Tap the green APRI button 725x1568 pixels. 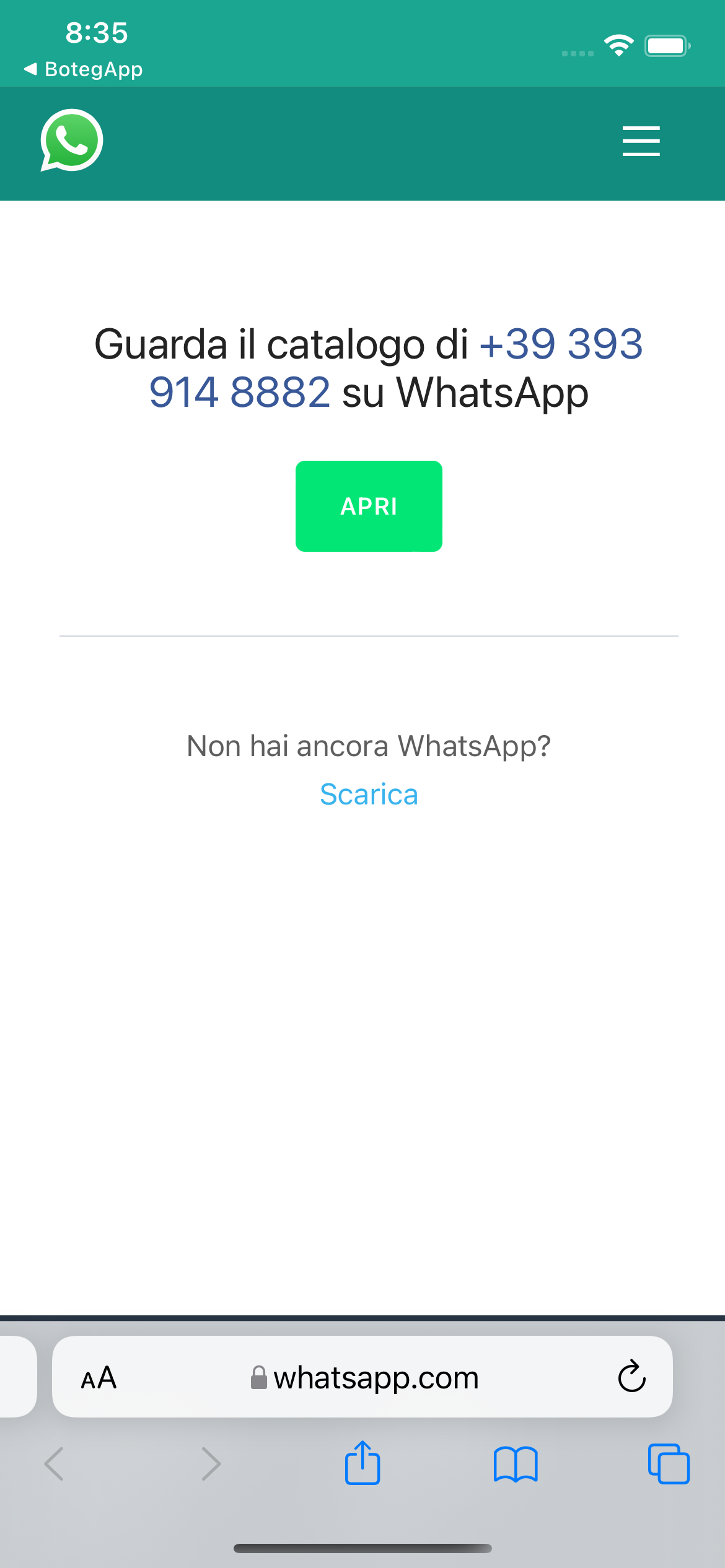coord(369,506)
